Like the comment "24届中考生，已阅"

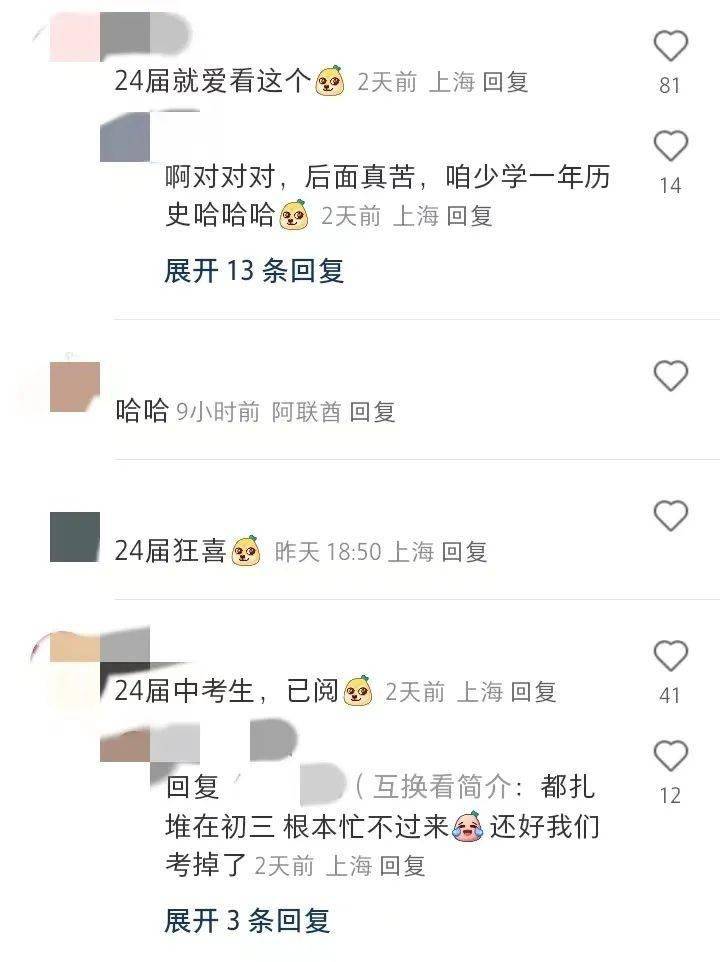(670, 656)
